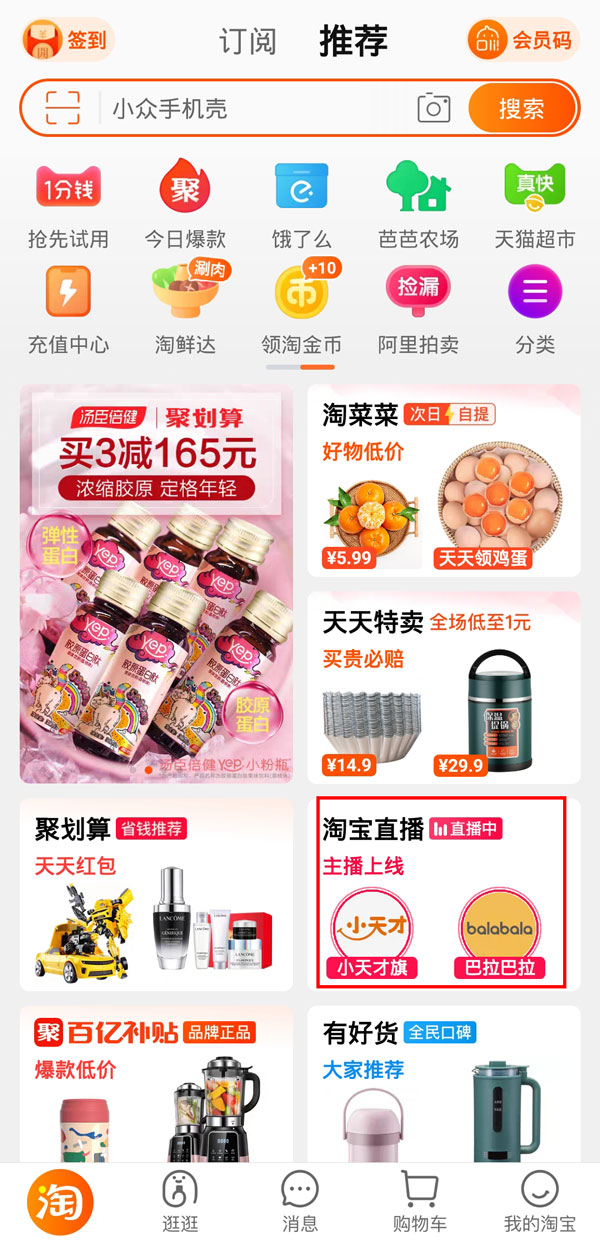Open the 天天特卖 deals card
The width and height of the screenshot is (600, 1242).
coord(444,687)
